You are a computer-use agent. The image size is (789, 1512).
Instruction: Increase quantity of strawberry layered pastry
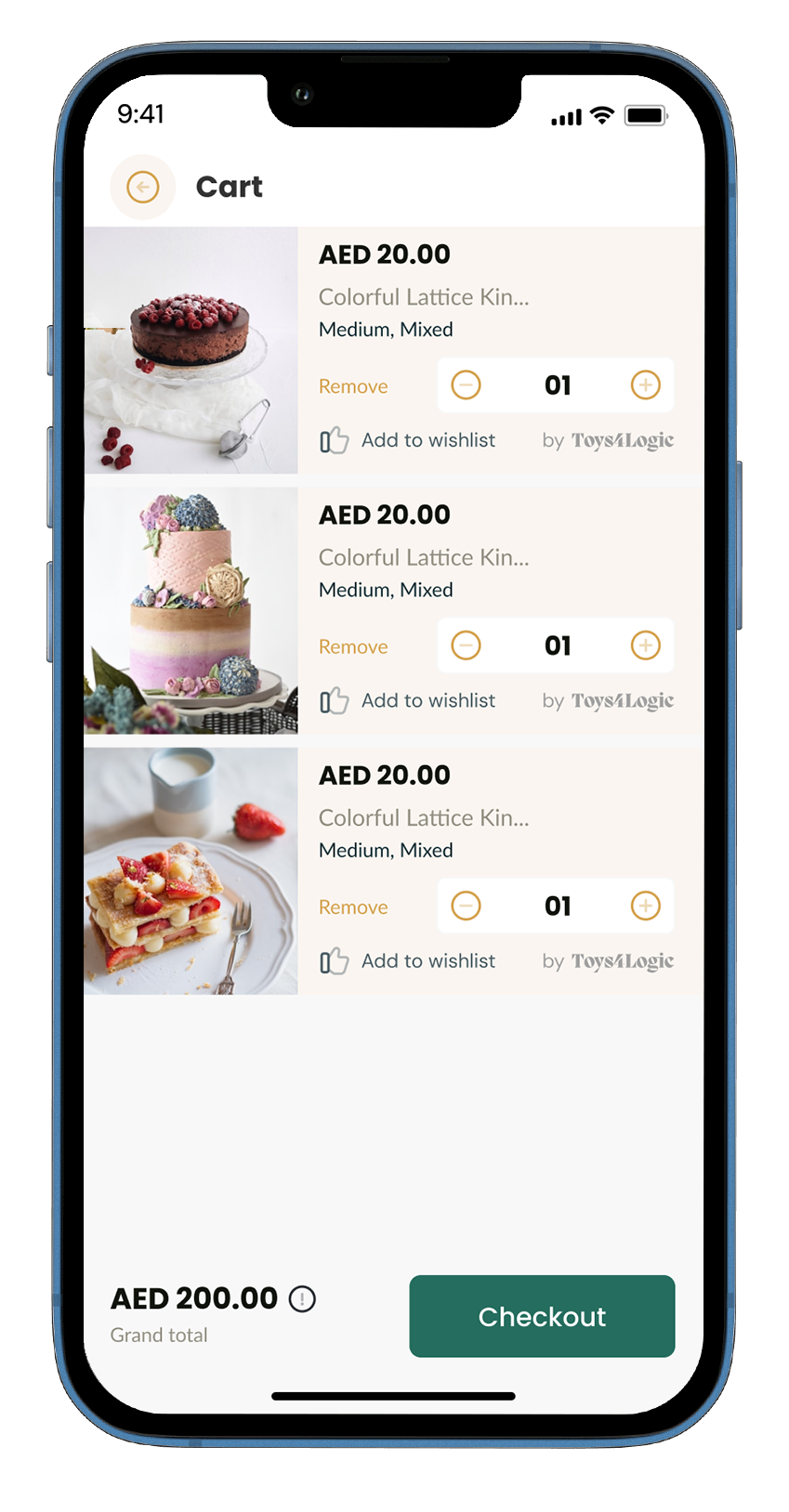point(645,906)
